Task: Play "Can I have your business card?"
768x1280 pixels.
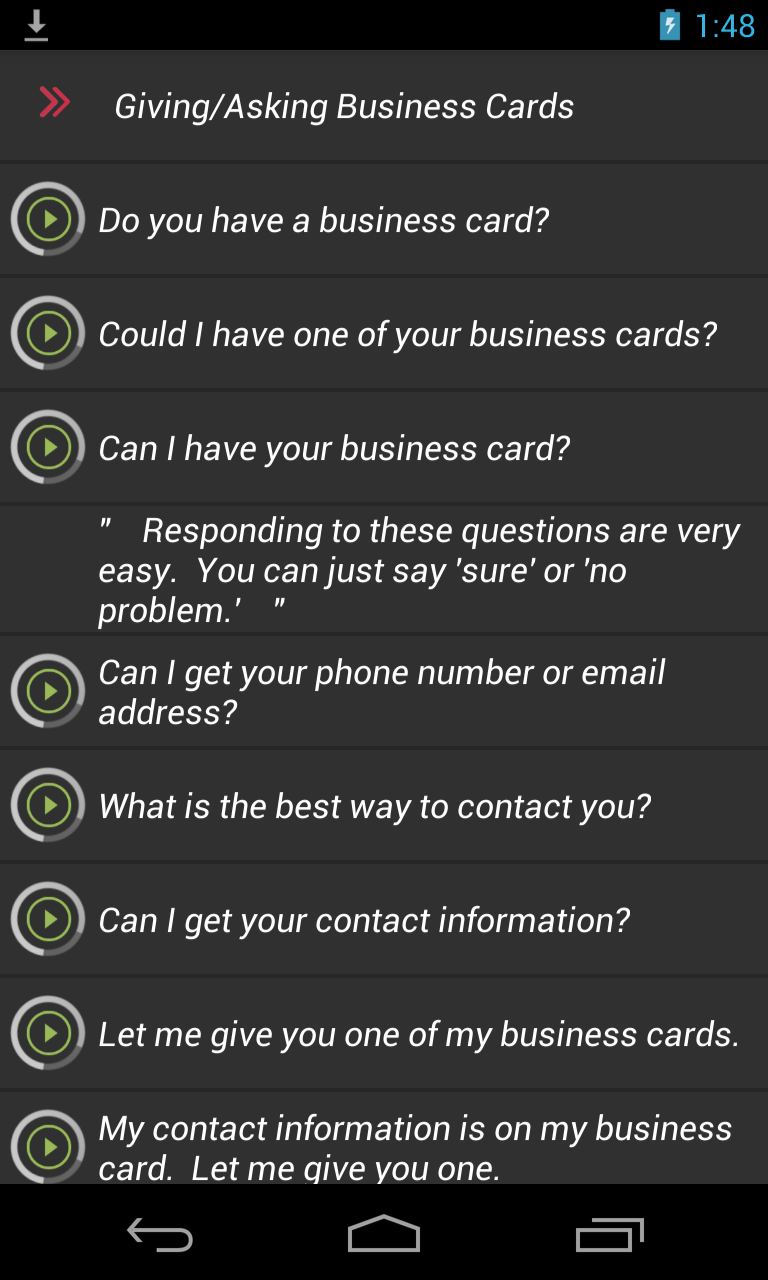Action: 47,447
